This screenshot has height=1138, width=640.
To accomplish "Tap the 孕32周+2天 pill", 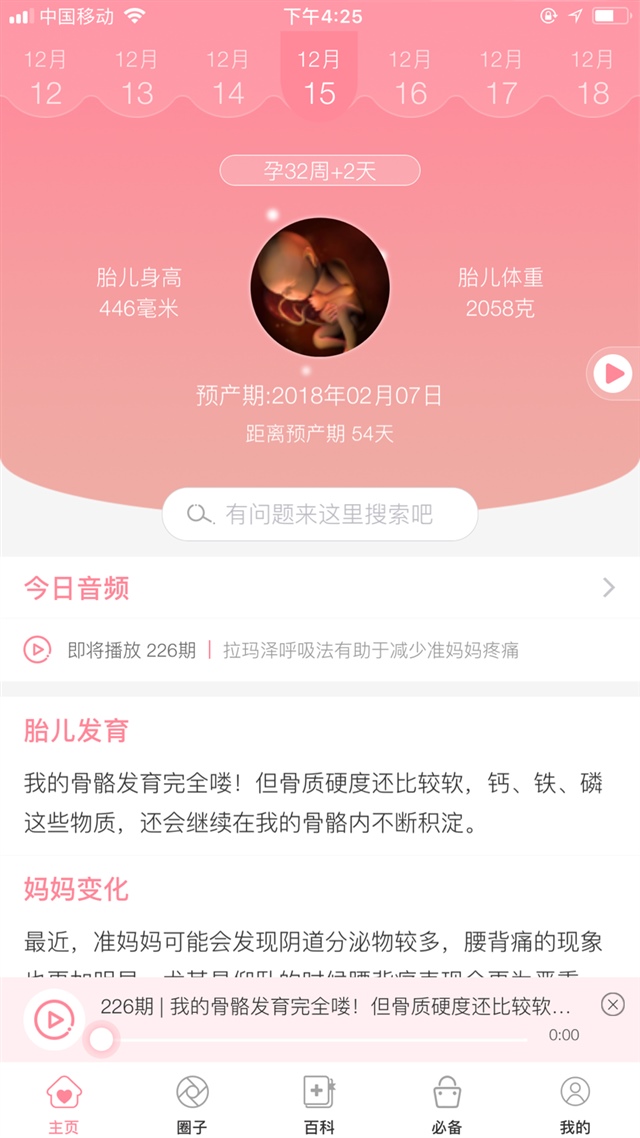I will pyautogui.click(x=320, y=171).
